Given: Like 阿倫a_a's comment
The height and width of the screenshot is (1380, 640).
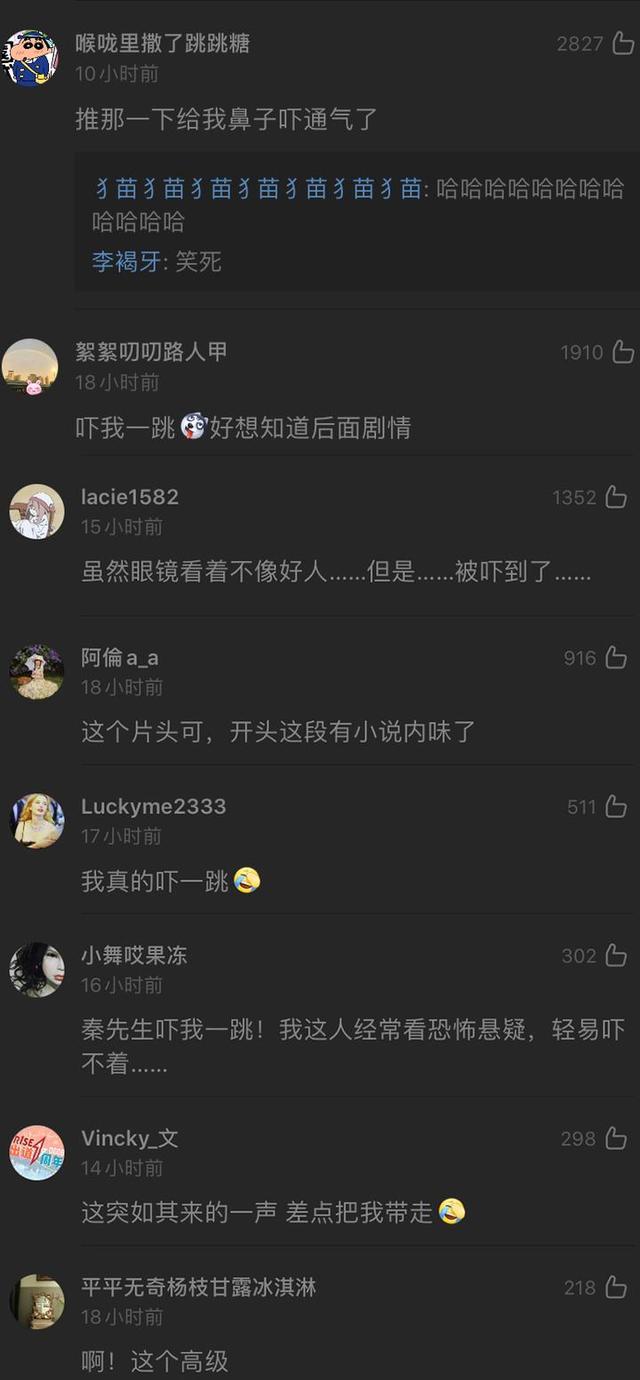Looking at the screenshot, I should [616, 658].
